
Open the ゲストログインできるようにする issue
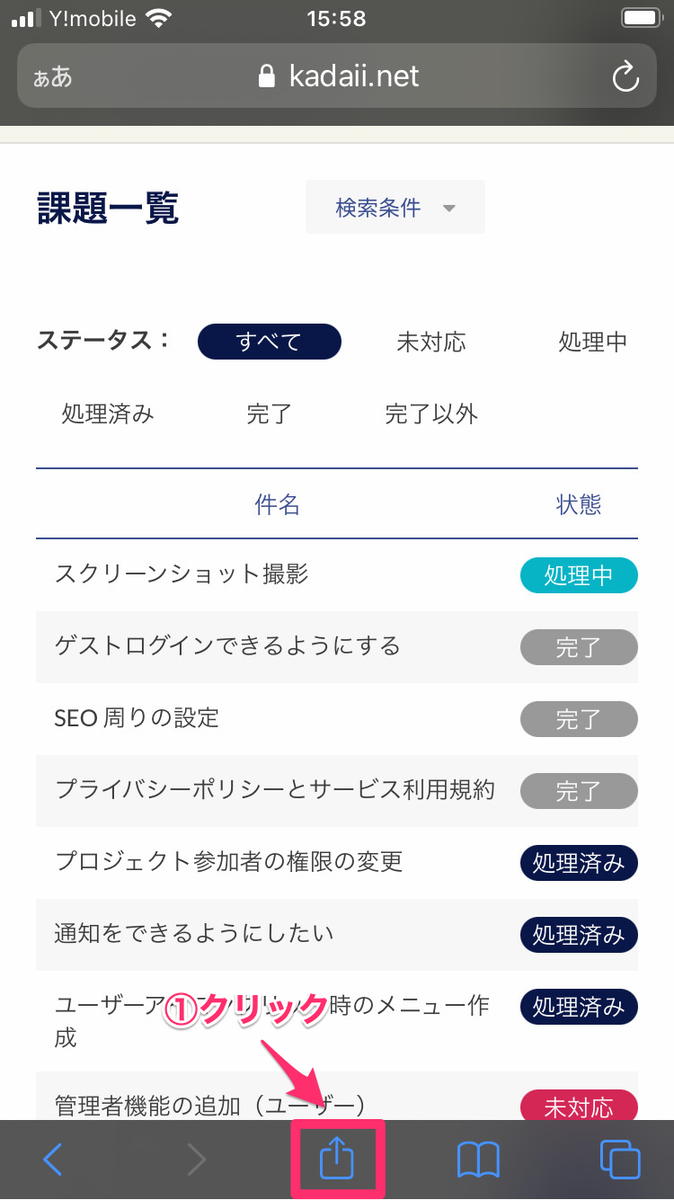click(x=337, y=647)
